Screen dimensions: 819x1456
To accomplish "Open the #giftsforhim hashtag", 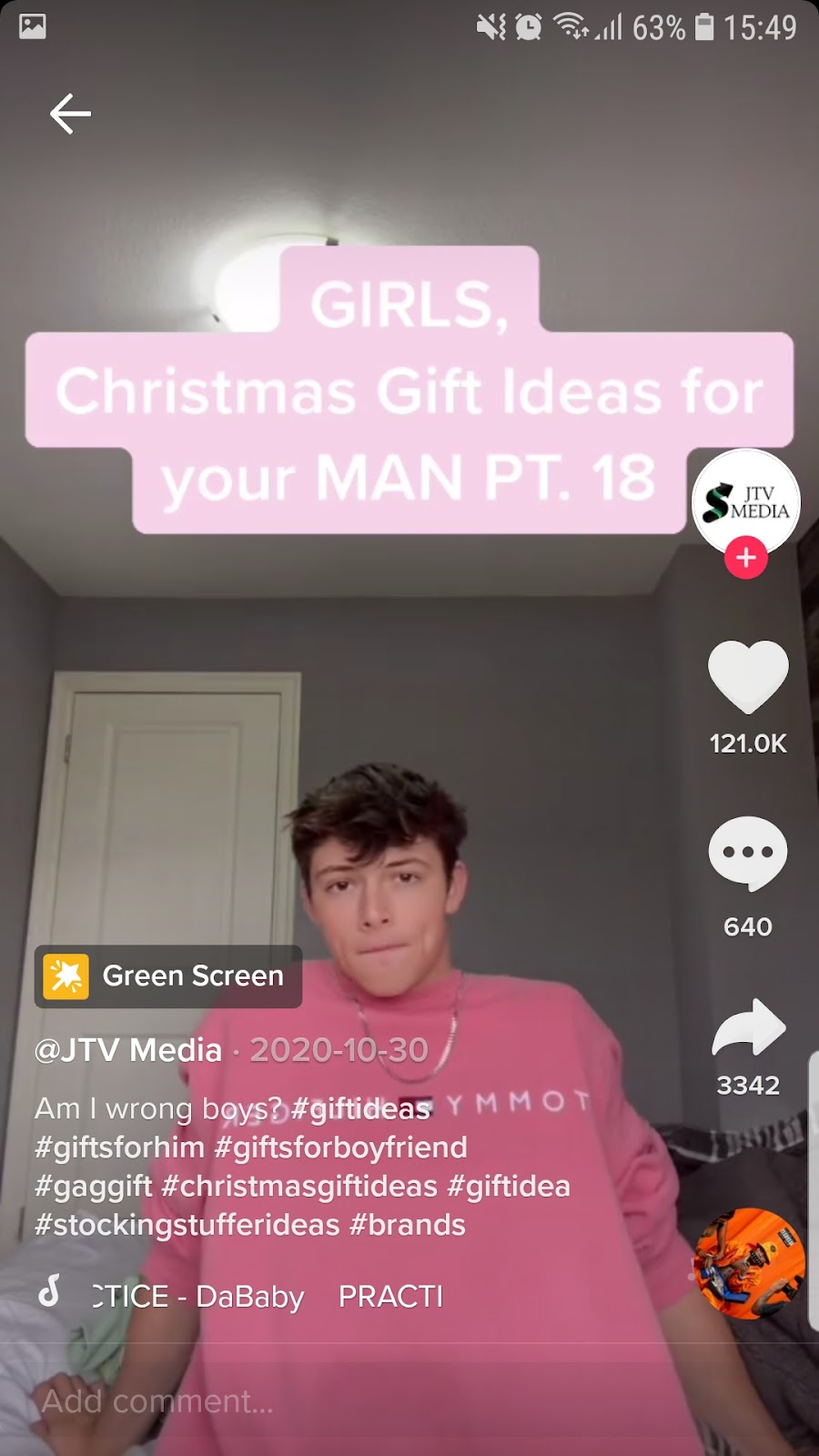I will point(119,1148).
